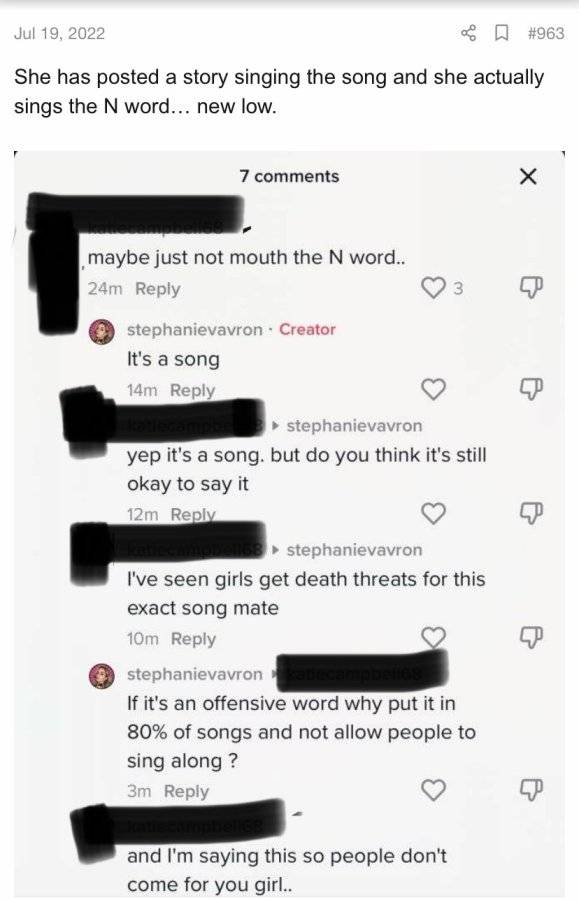Bookmark post #963
Image resolution: width=579 pixels, height=900 pixels.
[501, 33]
